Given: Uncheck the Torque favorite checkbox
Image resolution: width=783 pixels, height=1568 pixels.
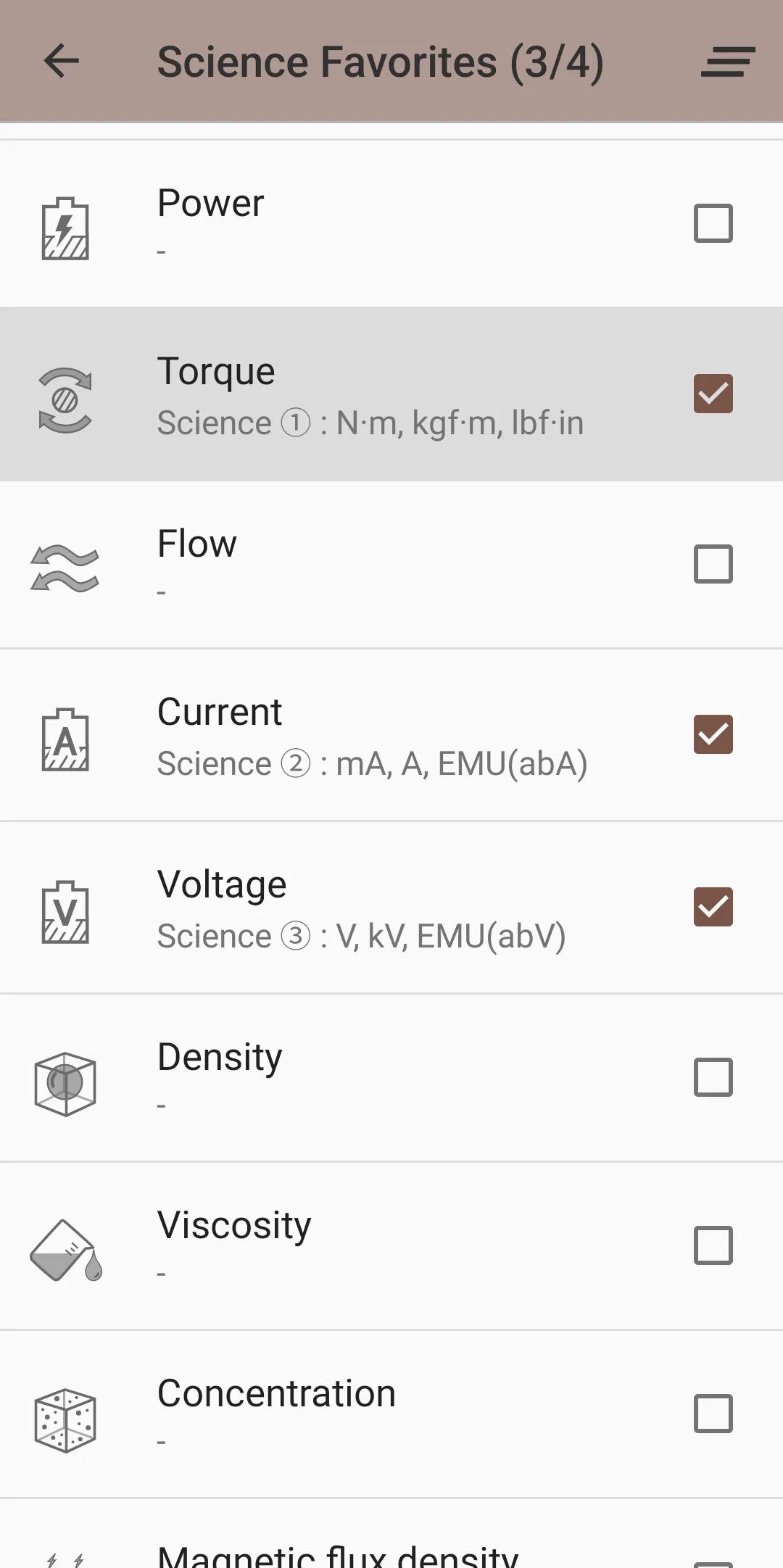Looking at the screenshot, I should [713, 392].
